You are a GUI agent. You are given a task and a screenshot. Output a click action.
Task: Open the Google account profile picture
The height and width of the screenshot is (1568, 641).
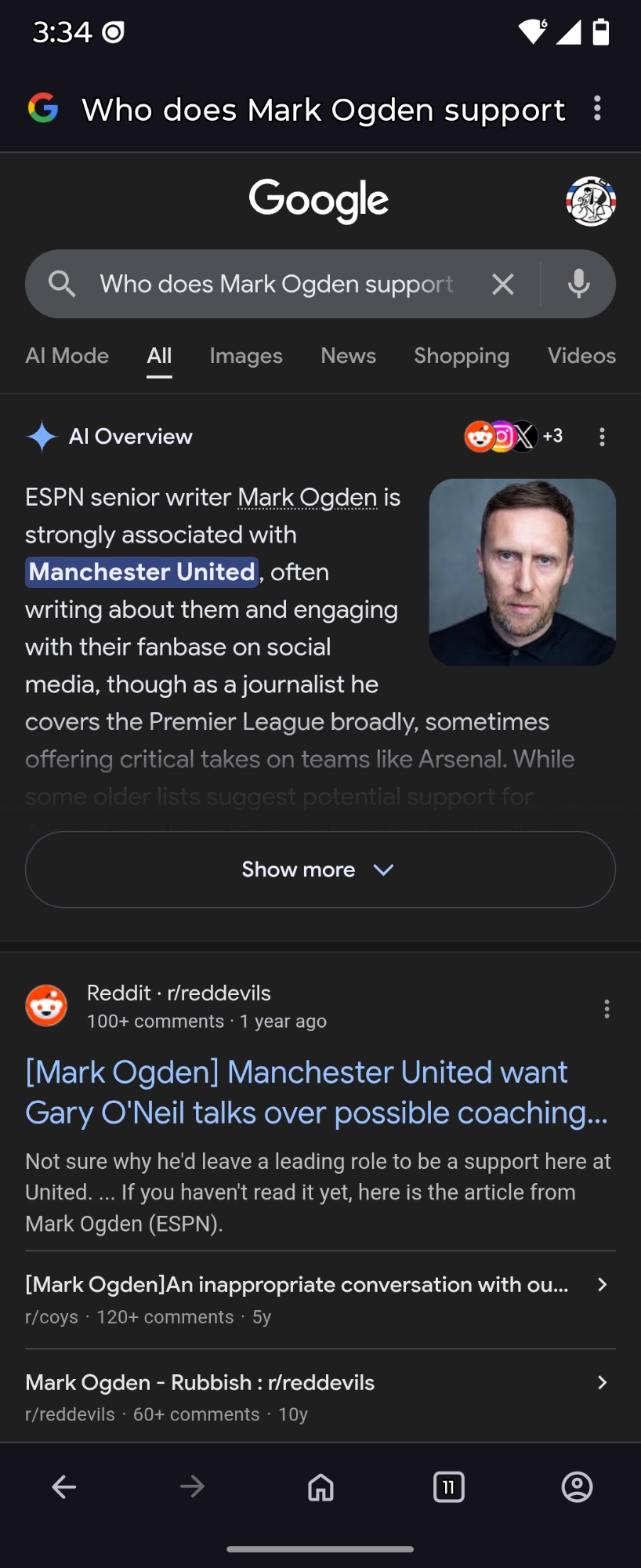pyautogui.click(x=591, y=201)
